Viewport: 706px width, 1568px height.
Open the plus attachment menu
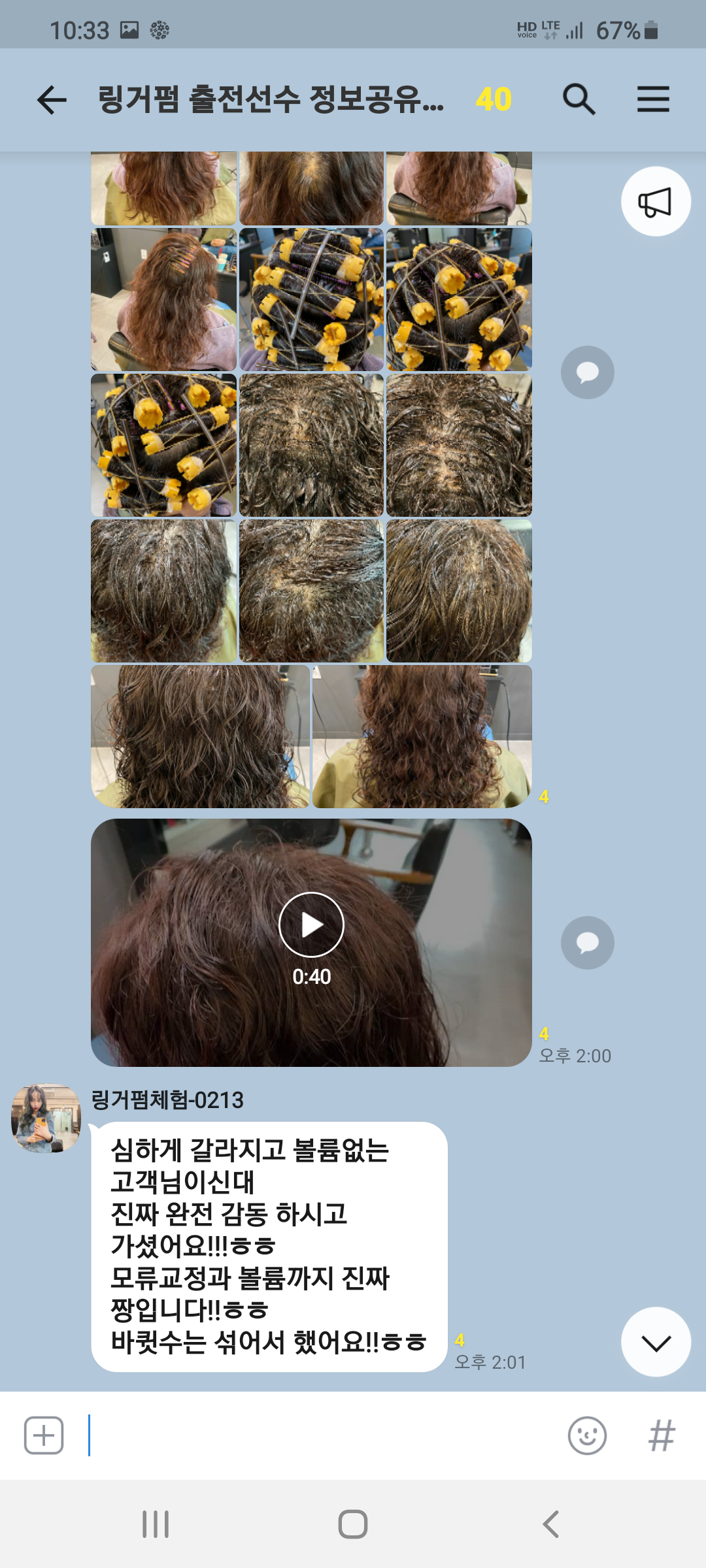[44, 1435]
